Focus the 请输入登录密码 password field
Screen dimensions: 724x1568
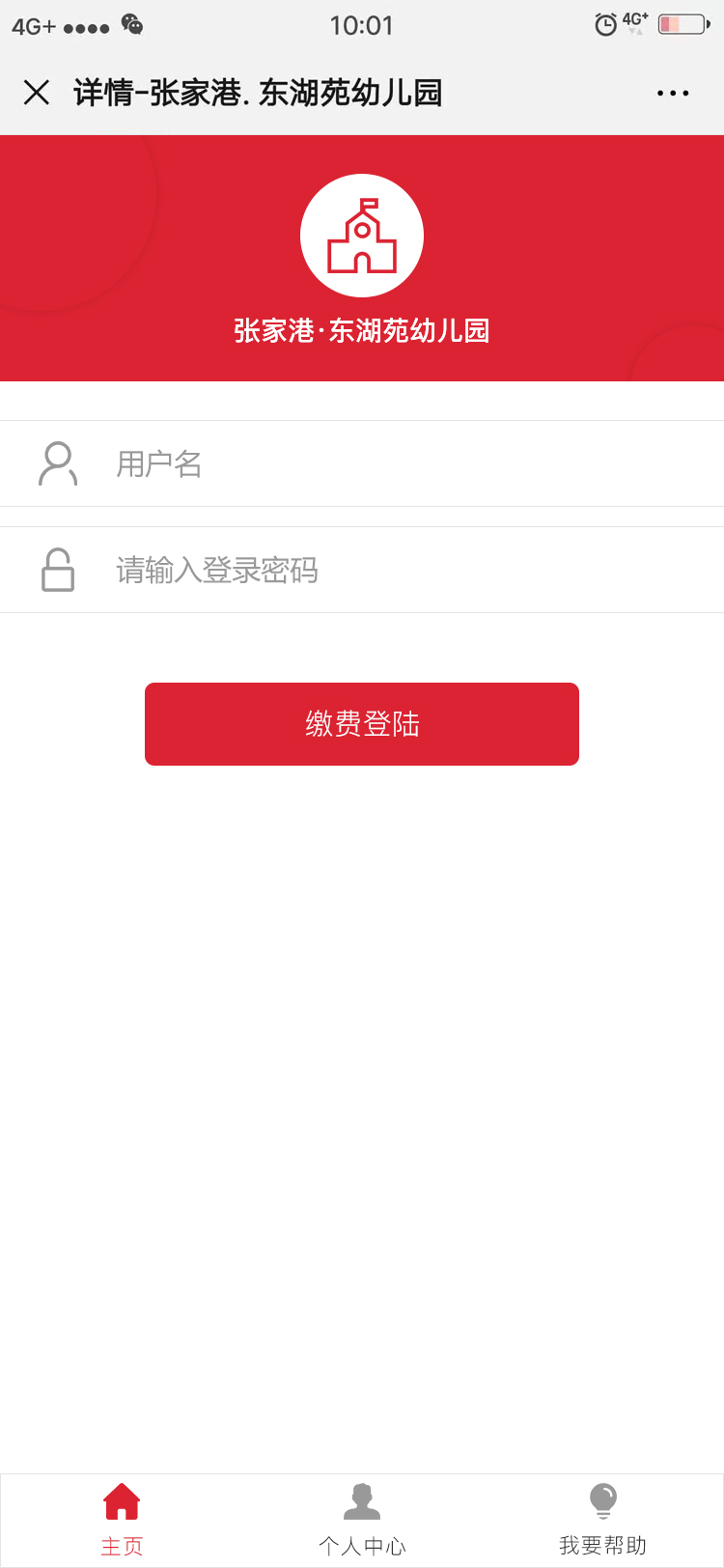[x=386, y=571]
